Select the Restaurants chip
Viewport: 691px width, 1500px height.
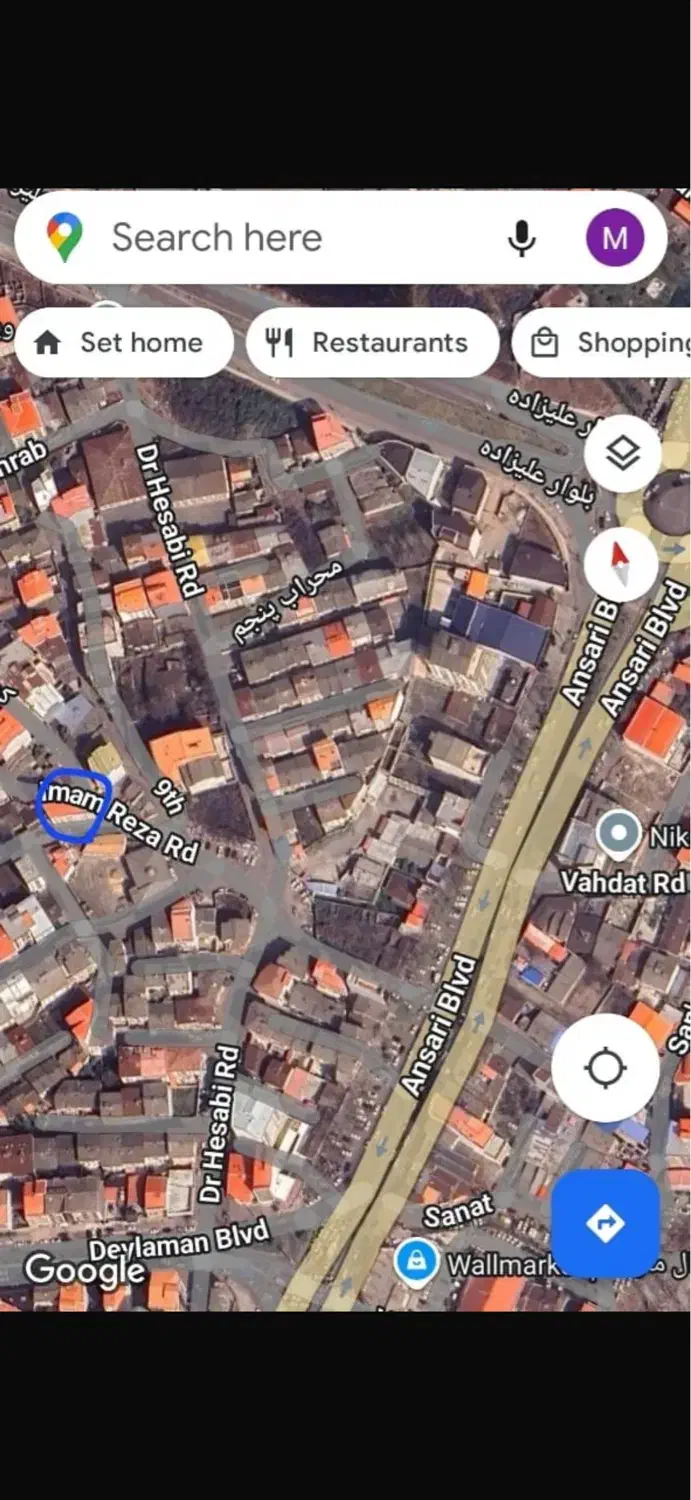(372, 343)
